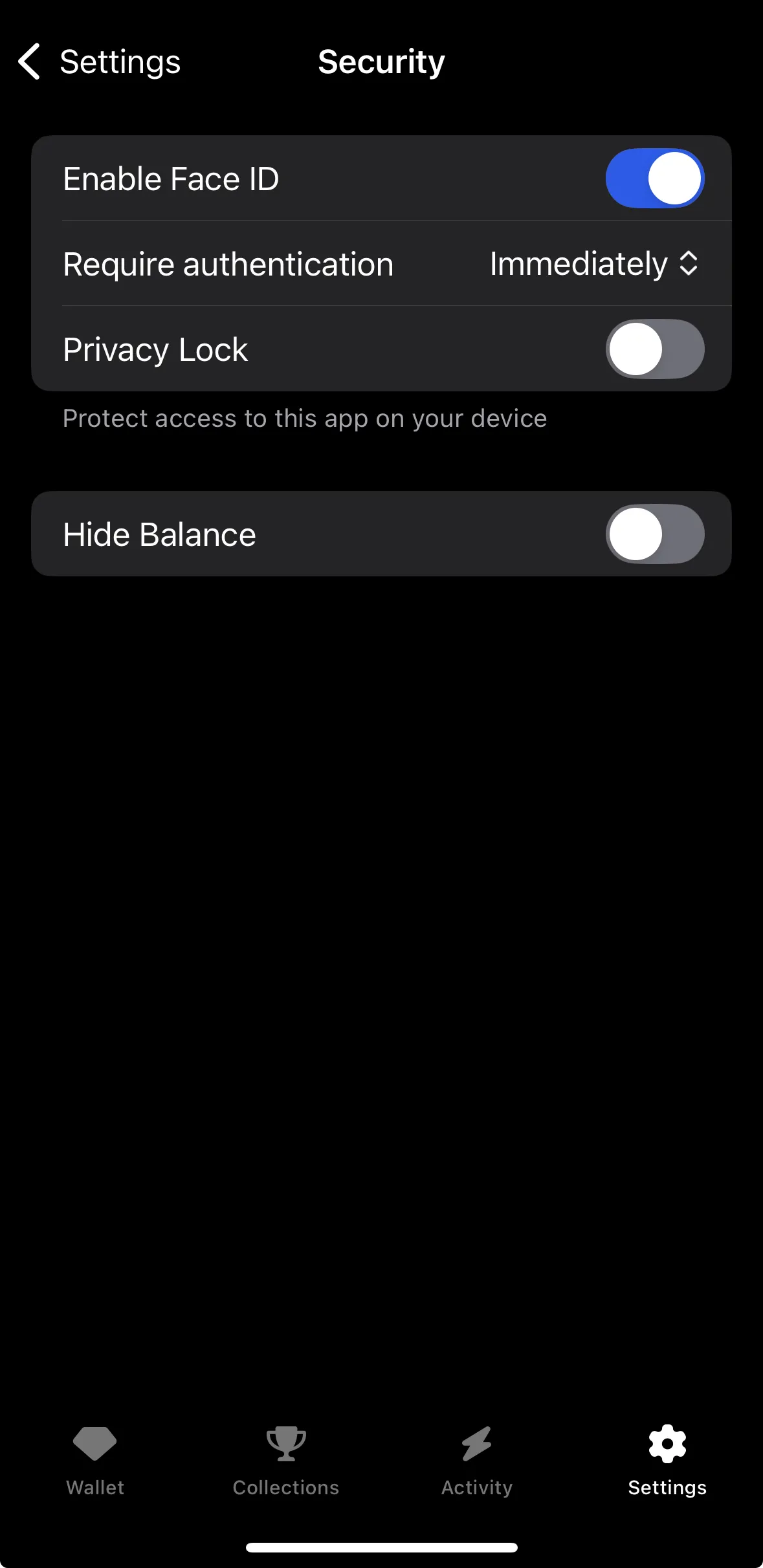
Task: Go back to Settings
Action: tap(120, 61)
